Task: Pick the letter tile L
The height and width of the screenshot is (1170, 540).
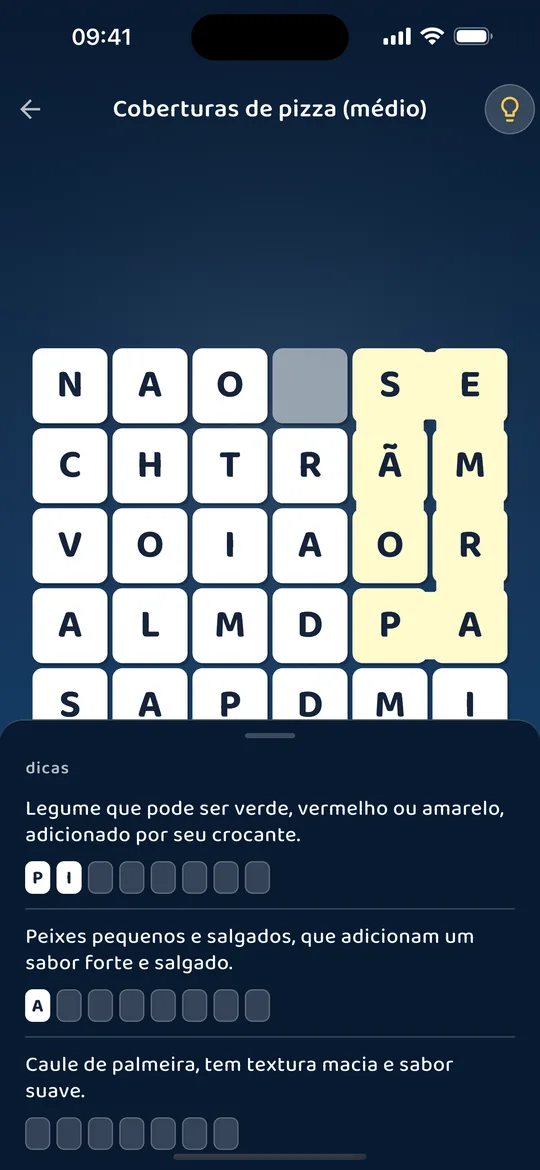Action: [x=150, y=625]
